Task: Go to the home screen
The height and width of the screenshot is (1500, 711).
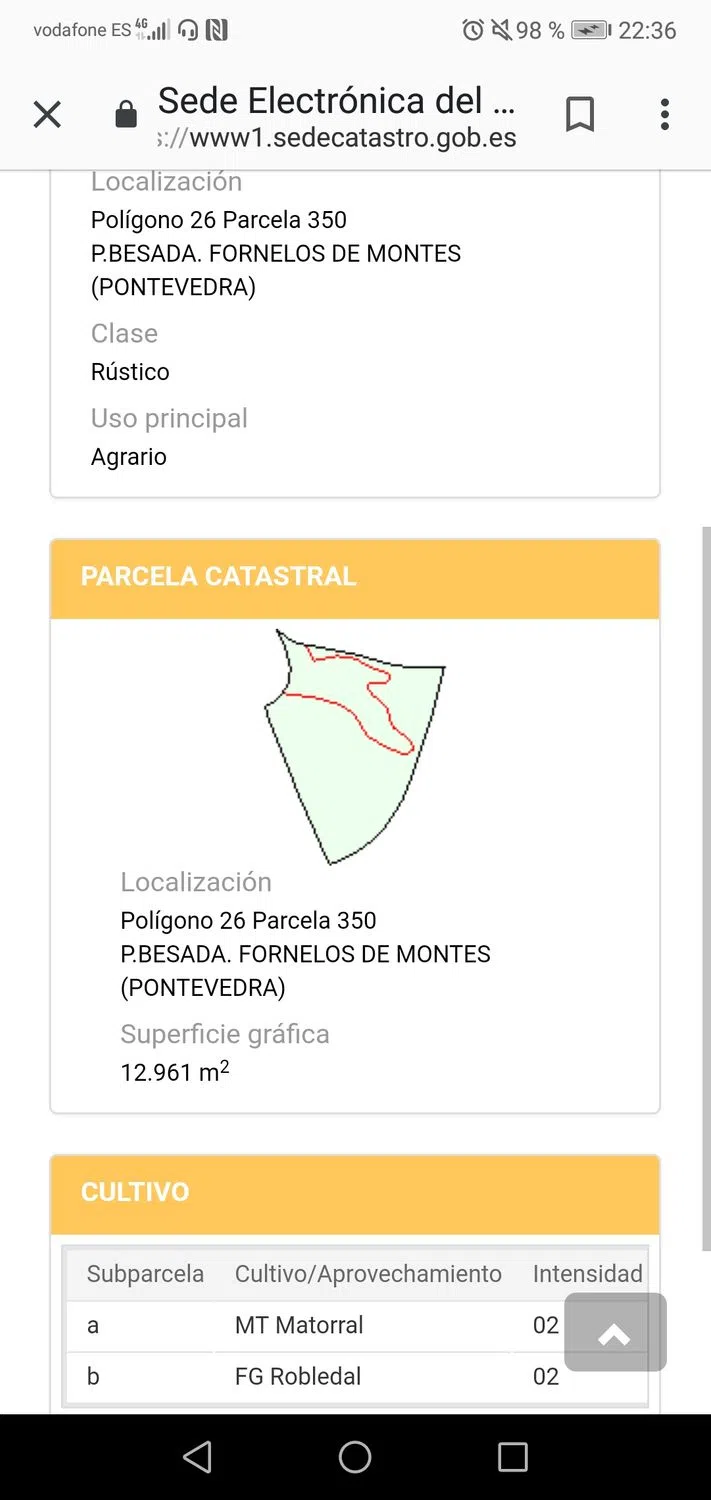Action: pos(355,1457)
